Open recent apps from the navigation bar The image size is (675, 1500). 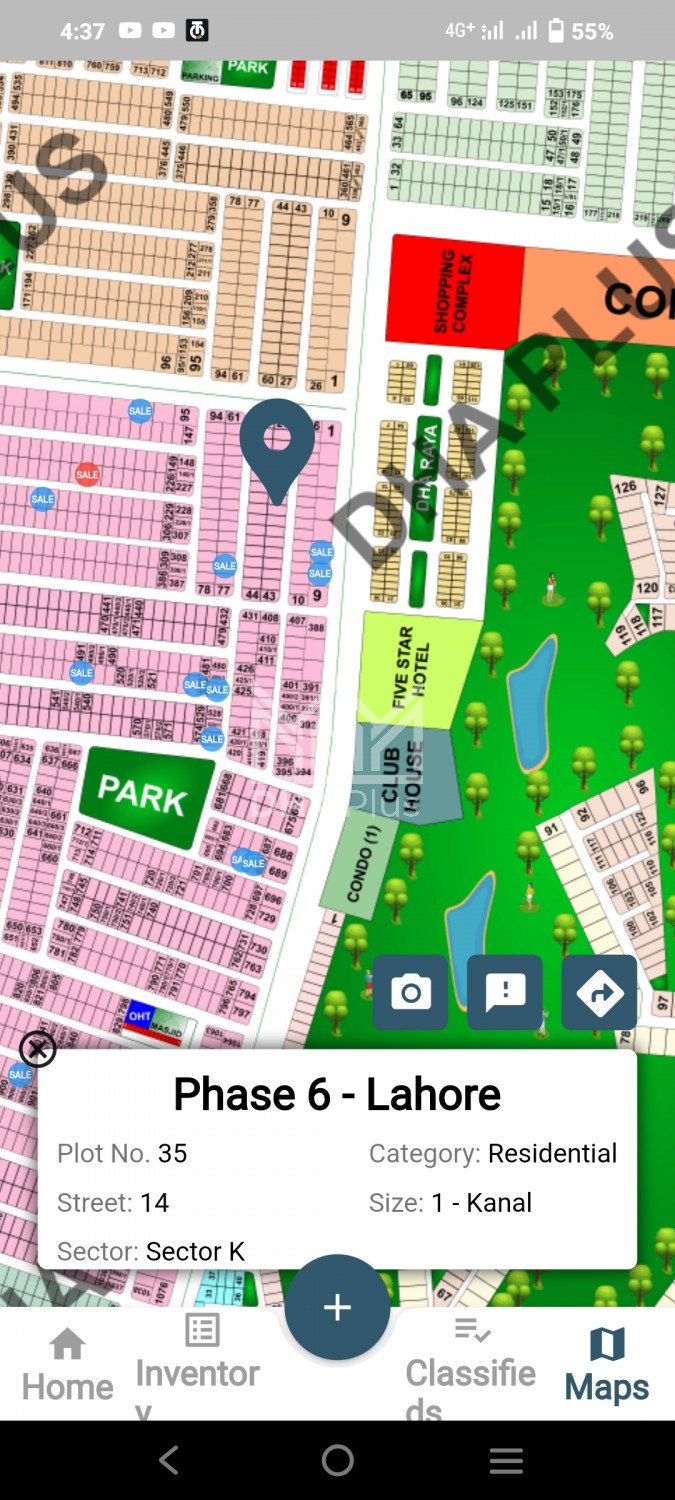point(506,1461)
